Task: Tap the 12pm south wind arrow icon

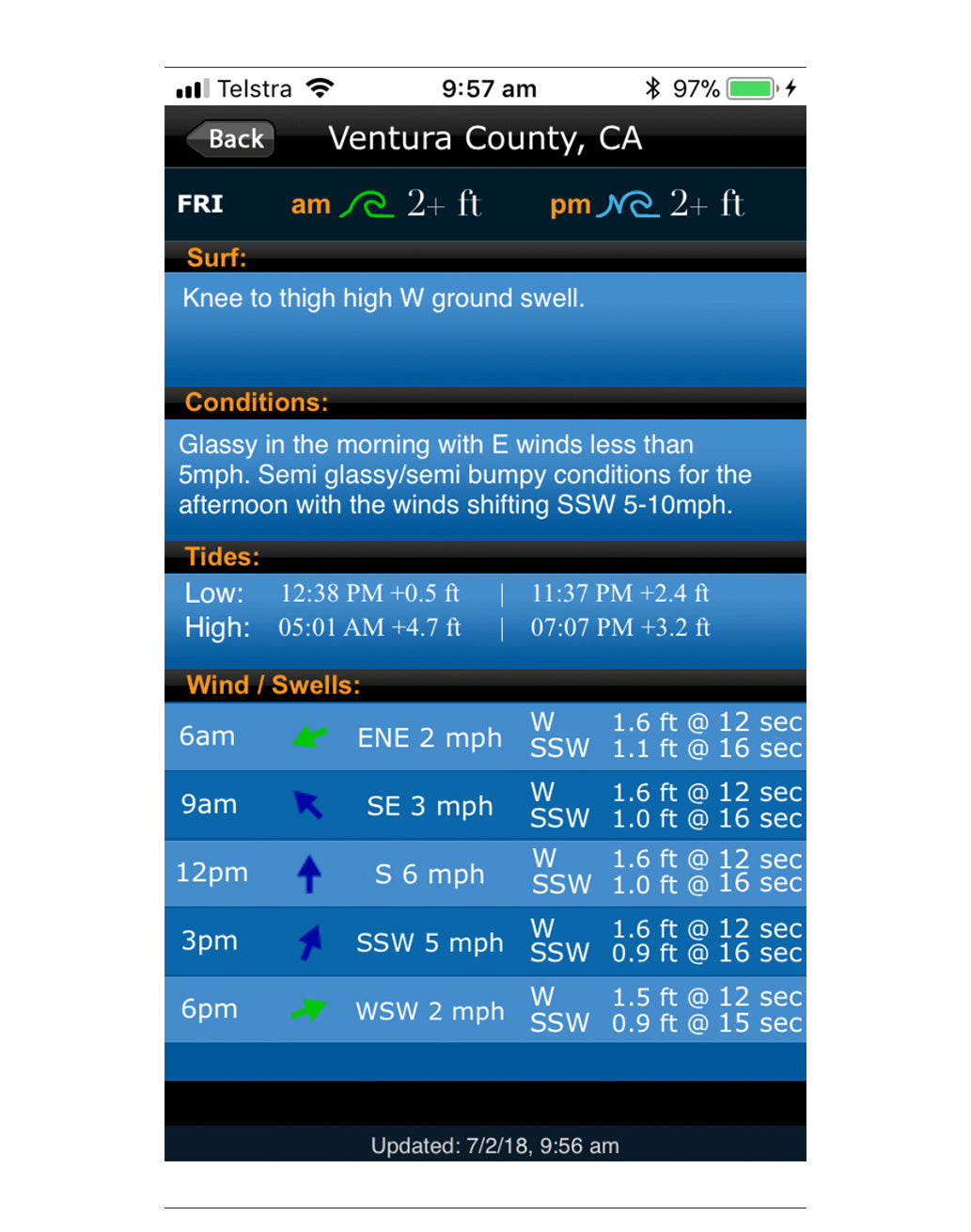Action: tap(310, 873)
